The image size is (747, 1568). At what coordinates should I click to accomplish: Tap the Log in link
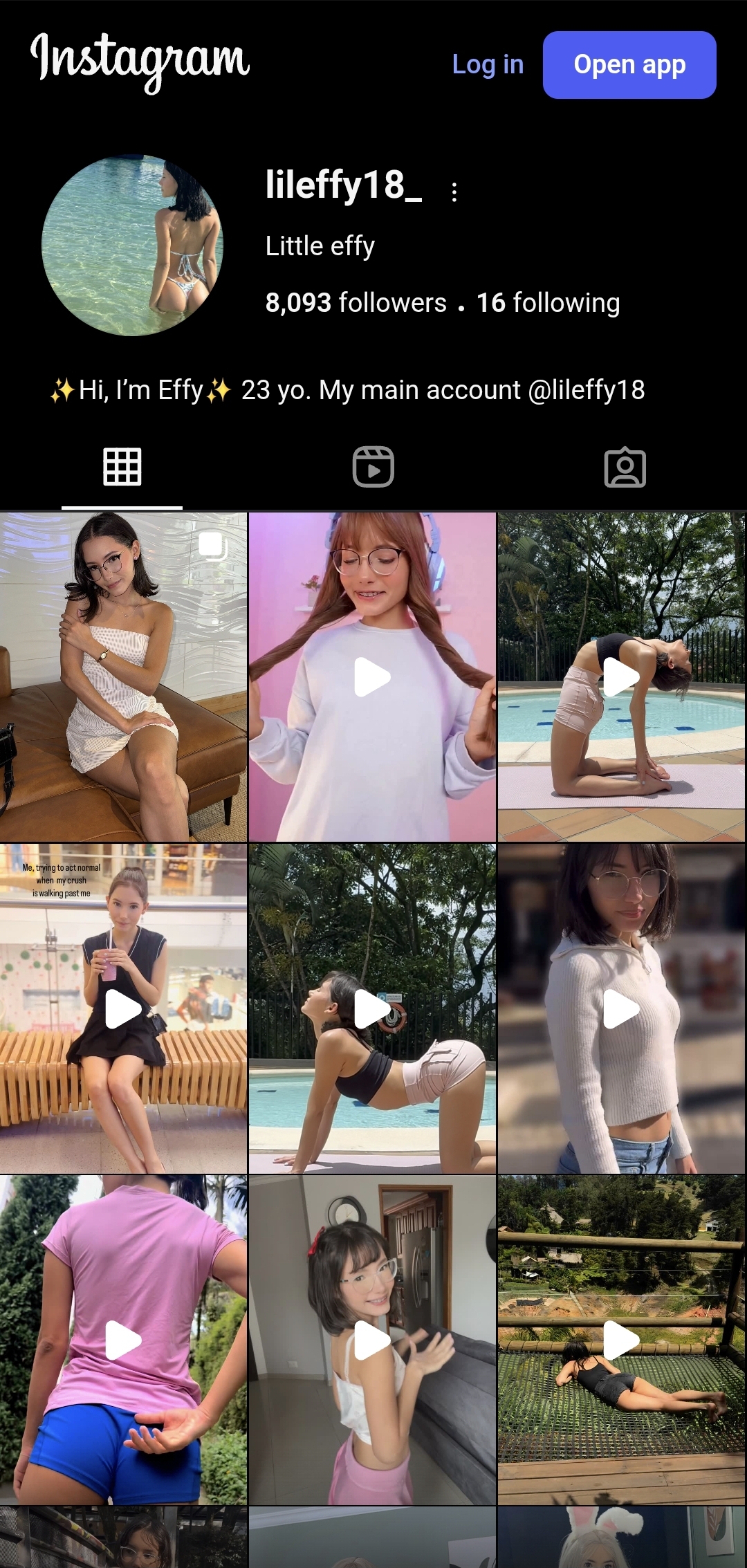coord(488,65)
